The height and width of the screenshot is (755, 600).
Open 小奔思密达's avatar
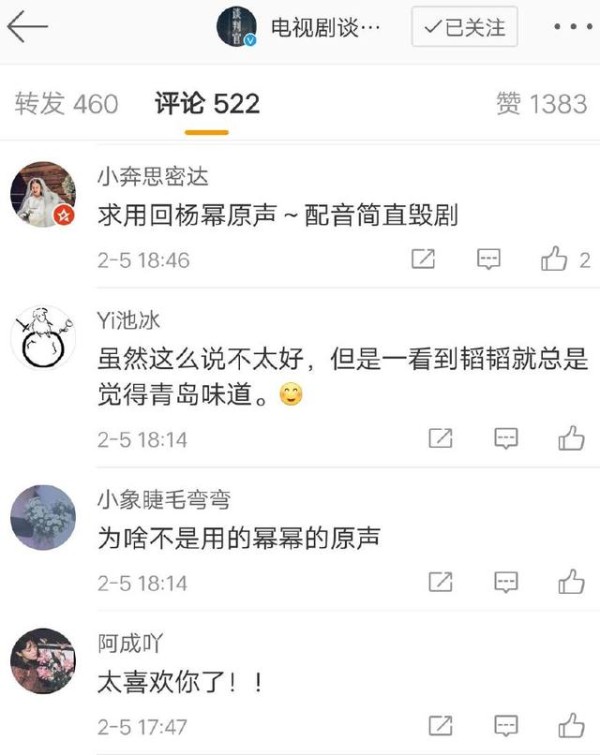(x=43, y=195)
